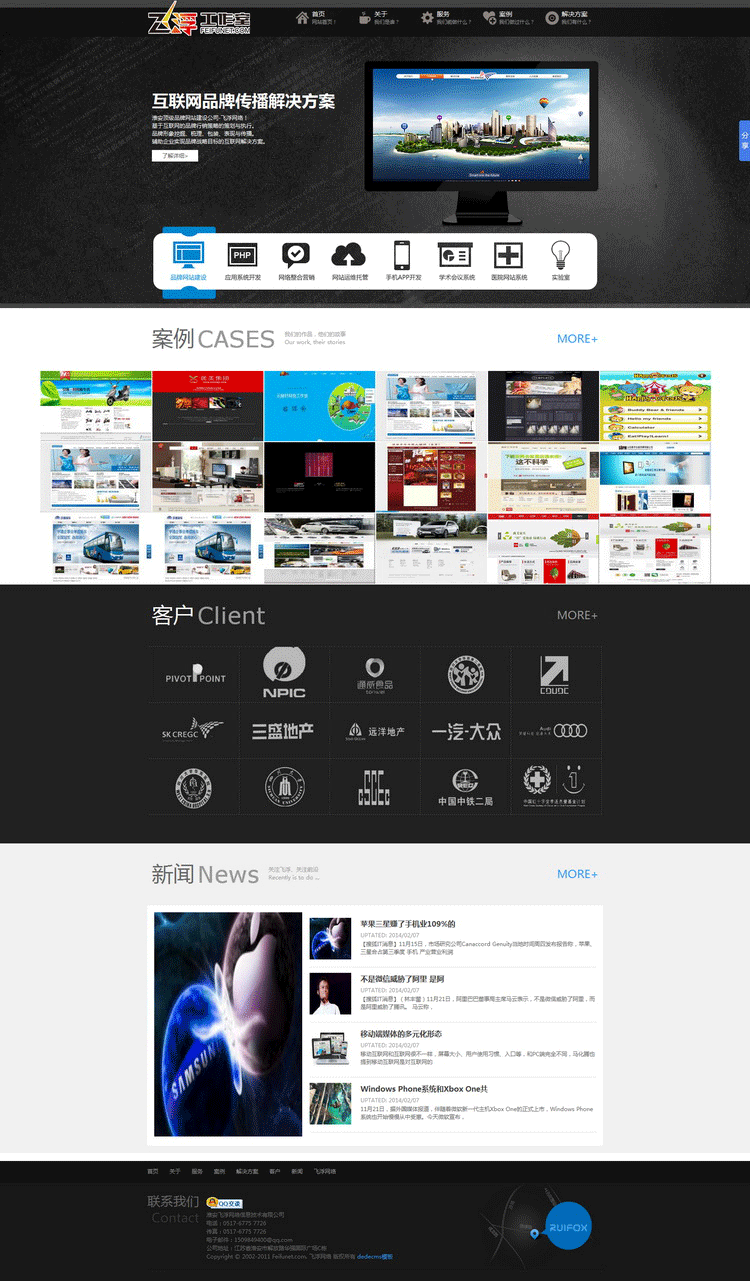Select the 医院网站系统 cross icon

pos(510,252)
